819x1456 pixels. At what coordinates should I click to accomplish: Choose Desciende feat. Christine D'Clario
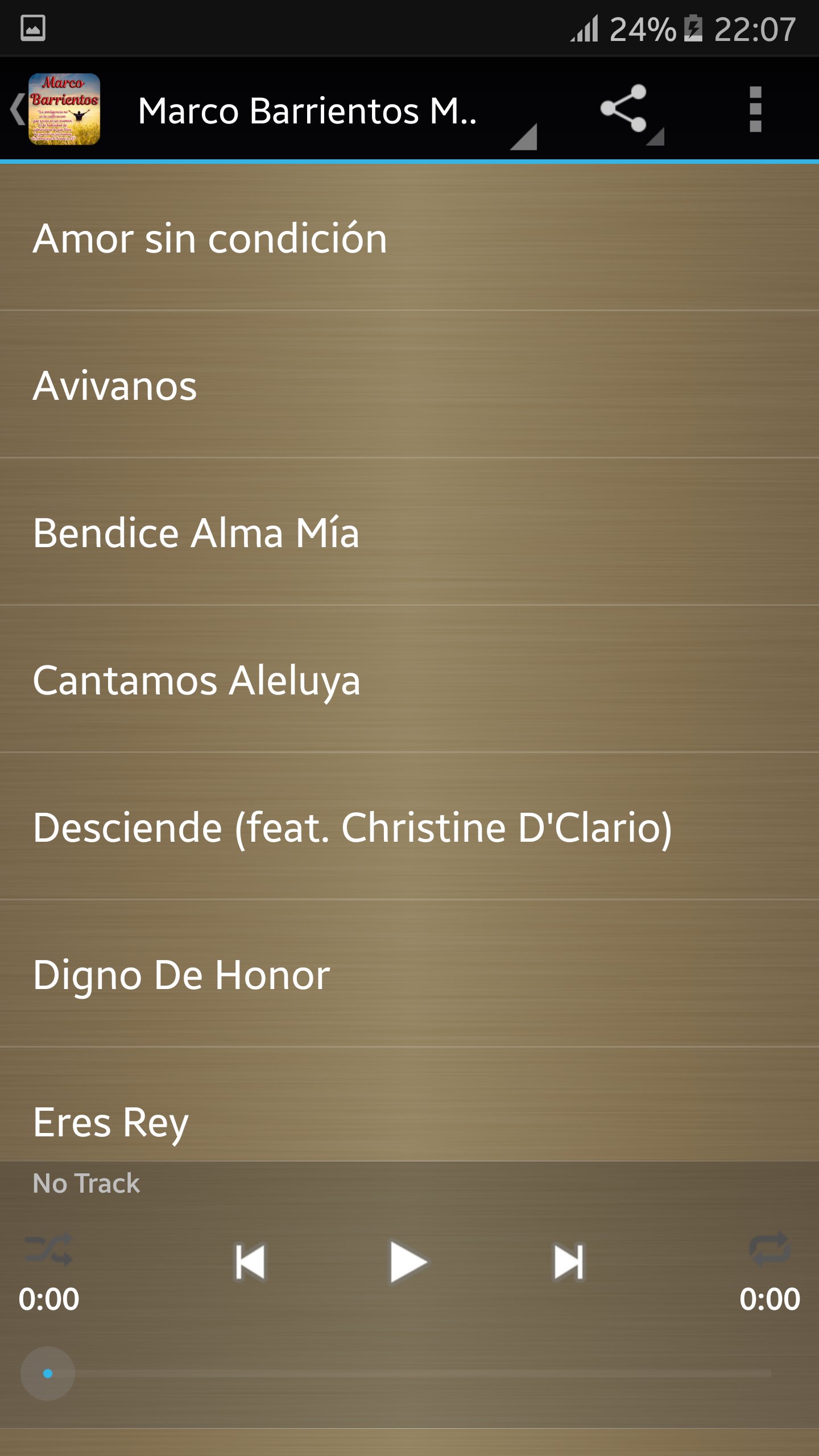[x=409, y=827]
